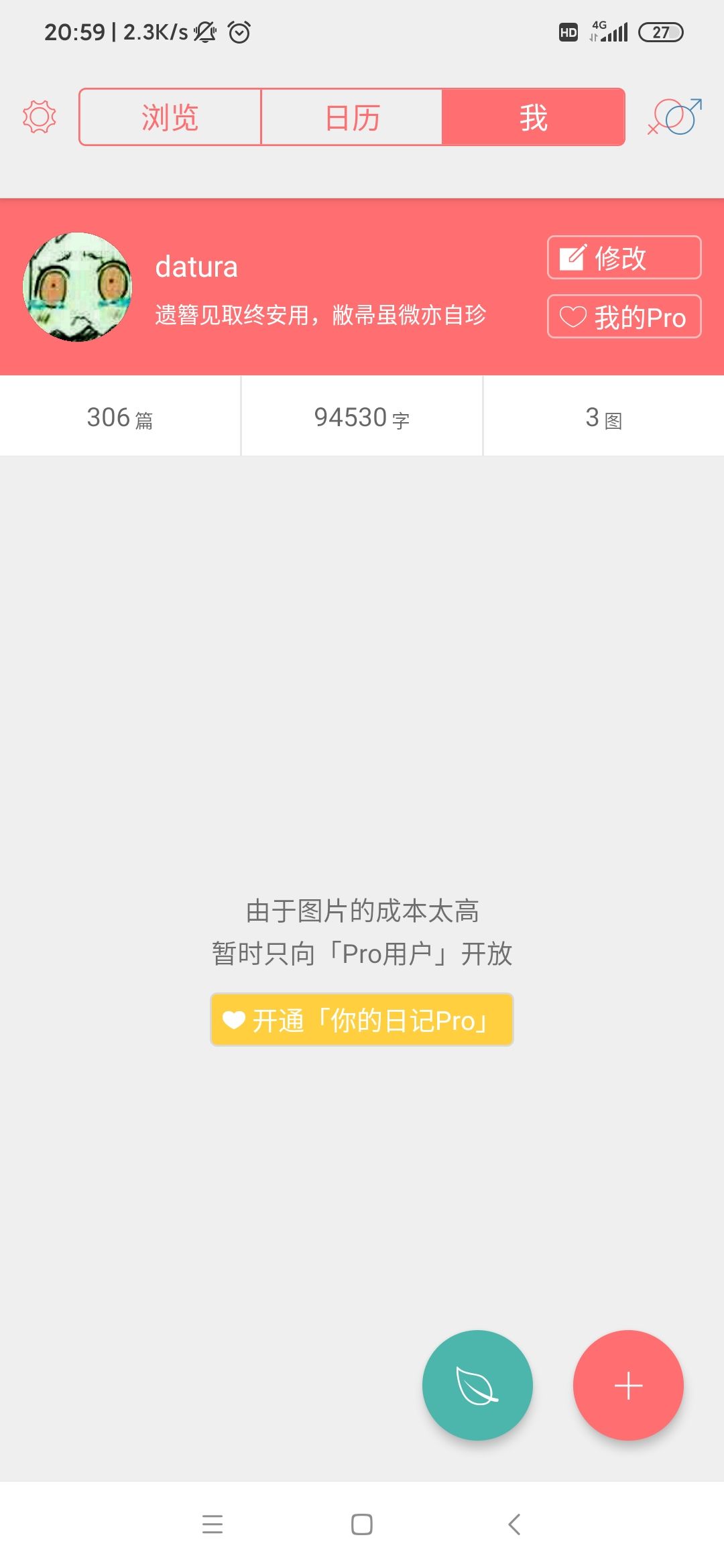The image size is (724, 1568).
Task: Switch to the 日历 tab
Action: 352,117
